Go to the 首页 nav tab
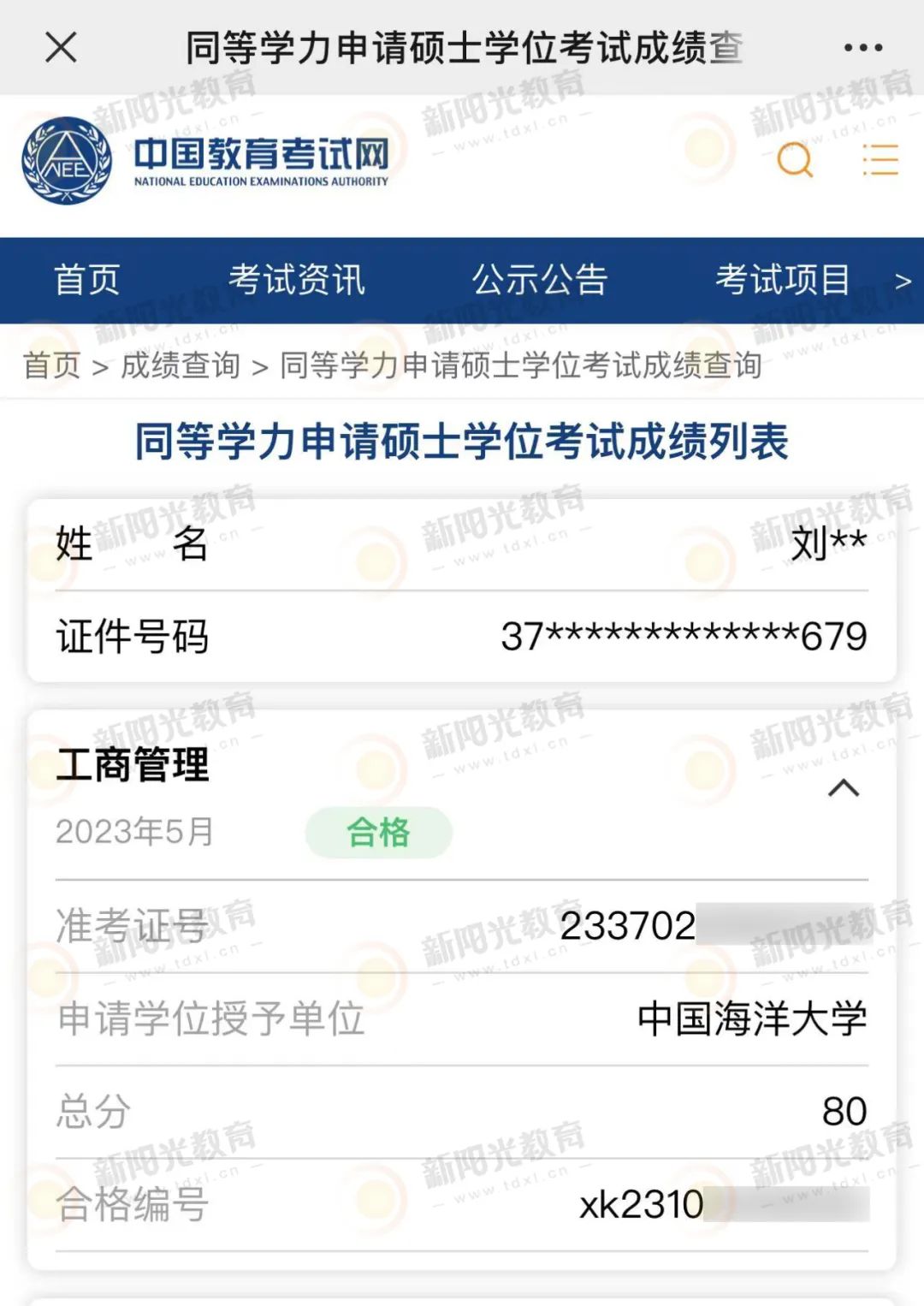The image size is (924, 1306). tap(86, 280)
